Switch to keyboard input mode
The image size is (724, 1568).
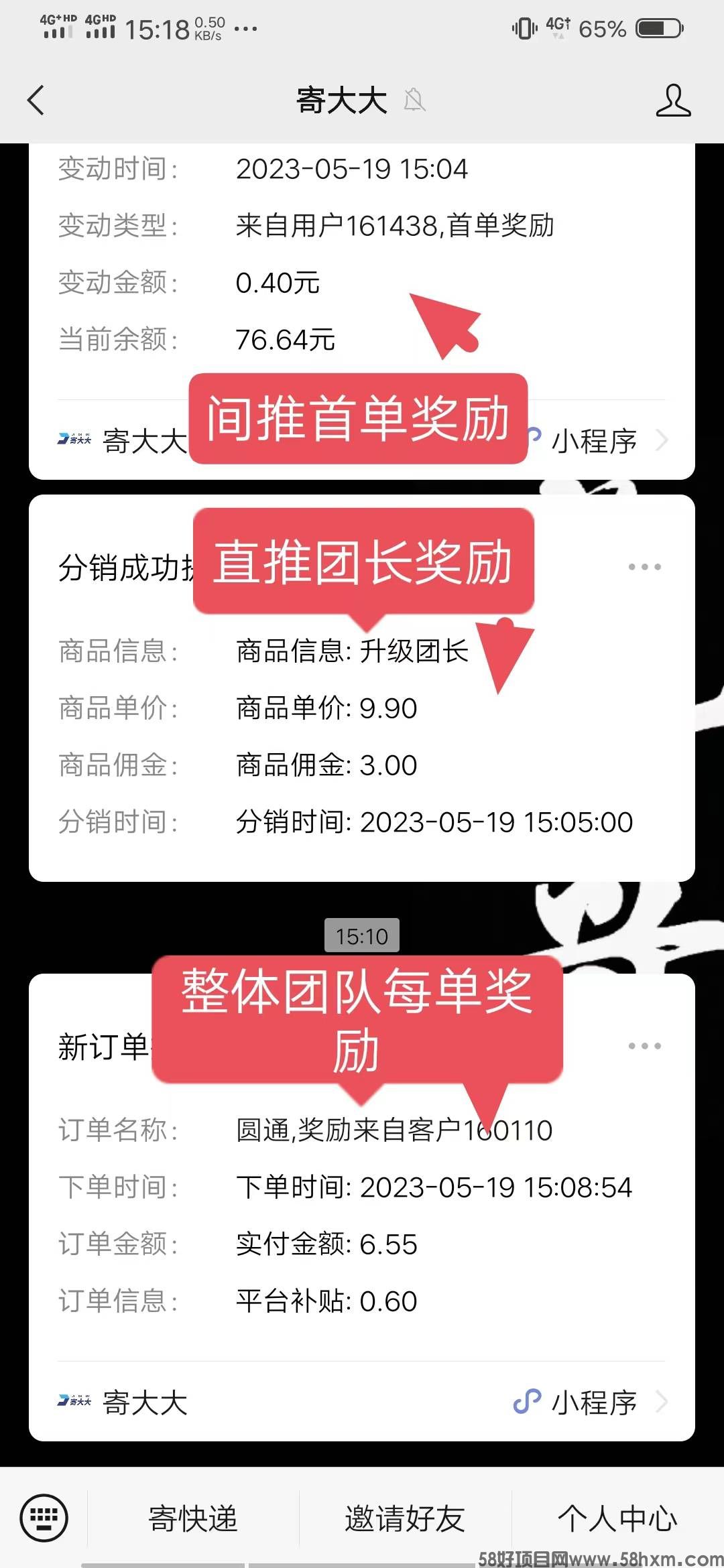click(44, 1518)
